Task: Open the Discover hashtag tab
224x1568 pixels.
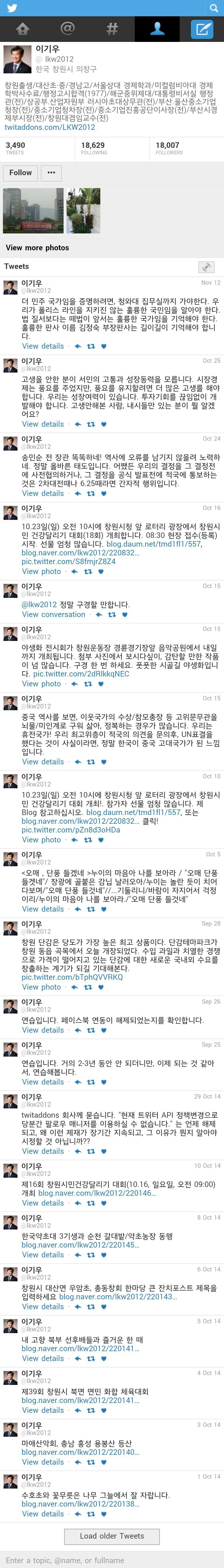Action: coord(112,29)
